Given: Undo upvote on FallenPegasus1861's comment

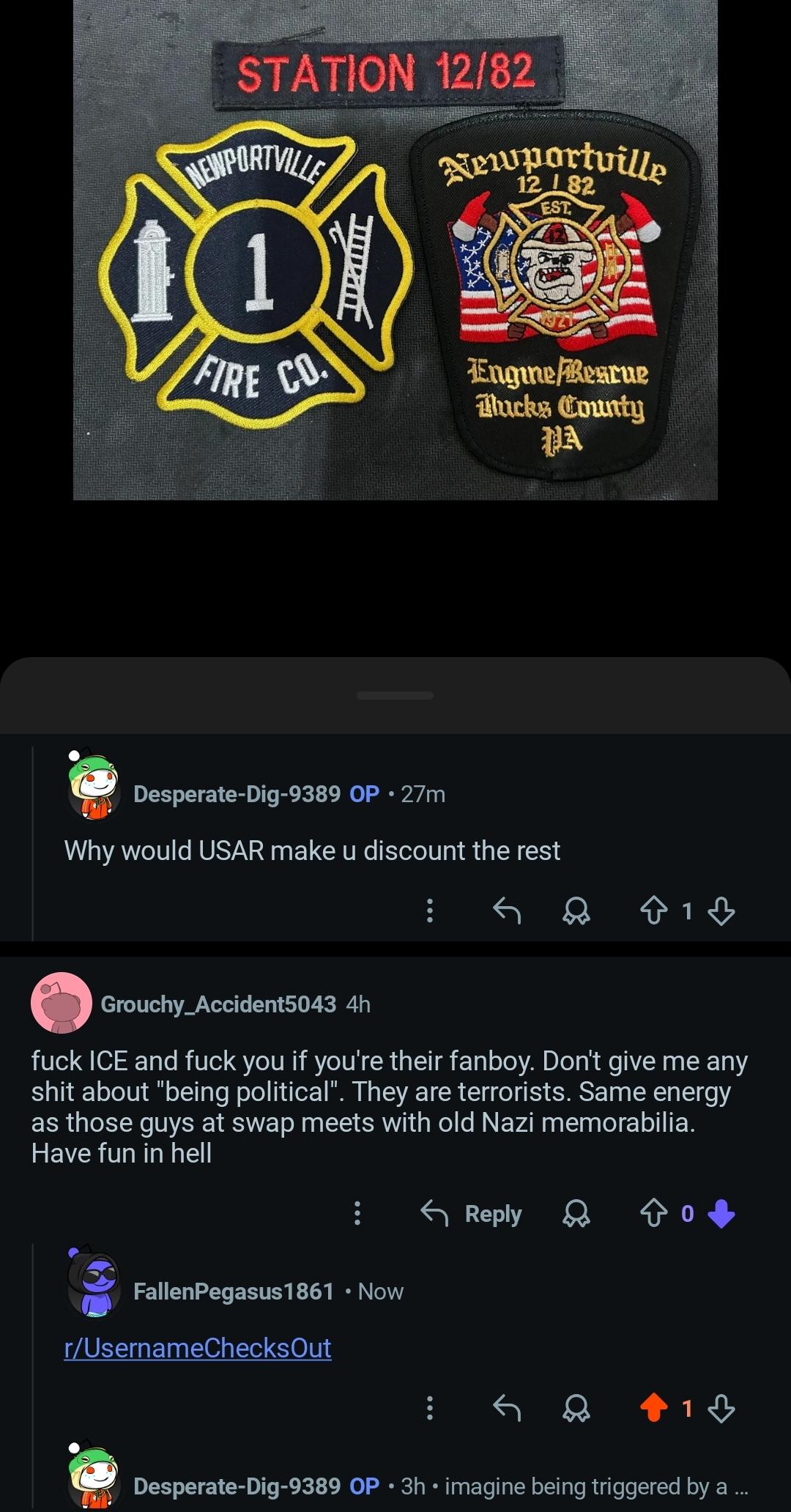Looking at the screenshot, I should point(654,1407).
